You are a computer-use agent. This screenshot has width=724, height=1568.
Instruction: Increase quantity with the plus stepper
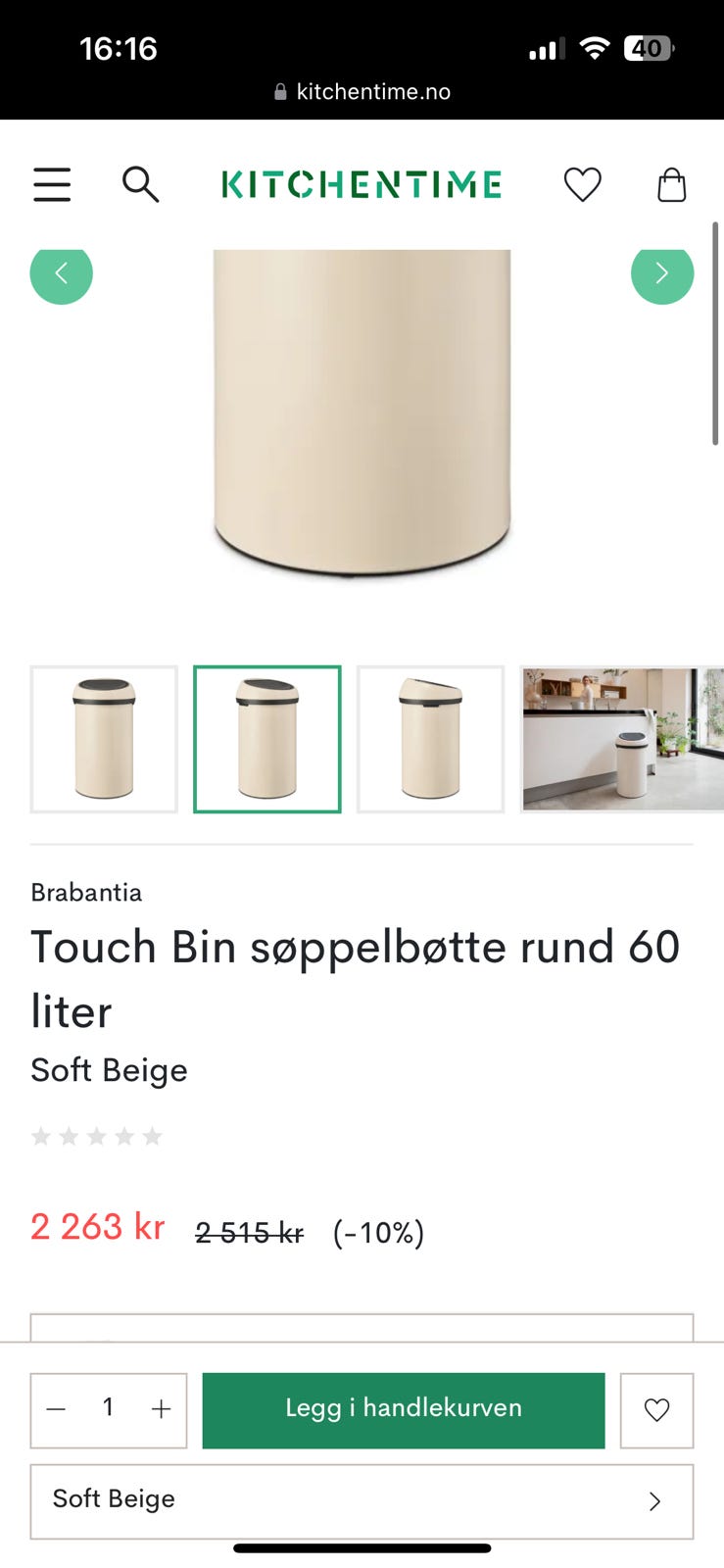point(161,1409)
